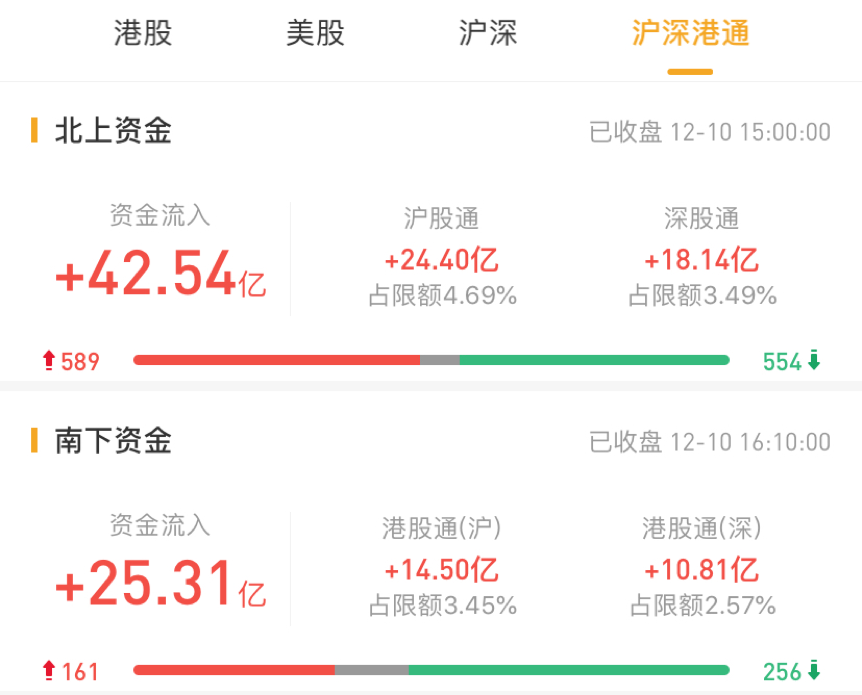Open the 南下资金 section
The image size is (862, 695).
click(113, 441)
